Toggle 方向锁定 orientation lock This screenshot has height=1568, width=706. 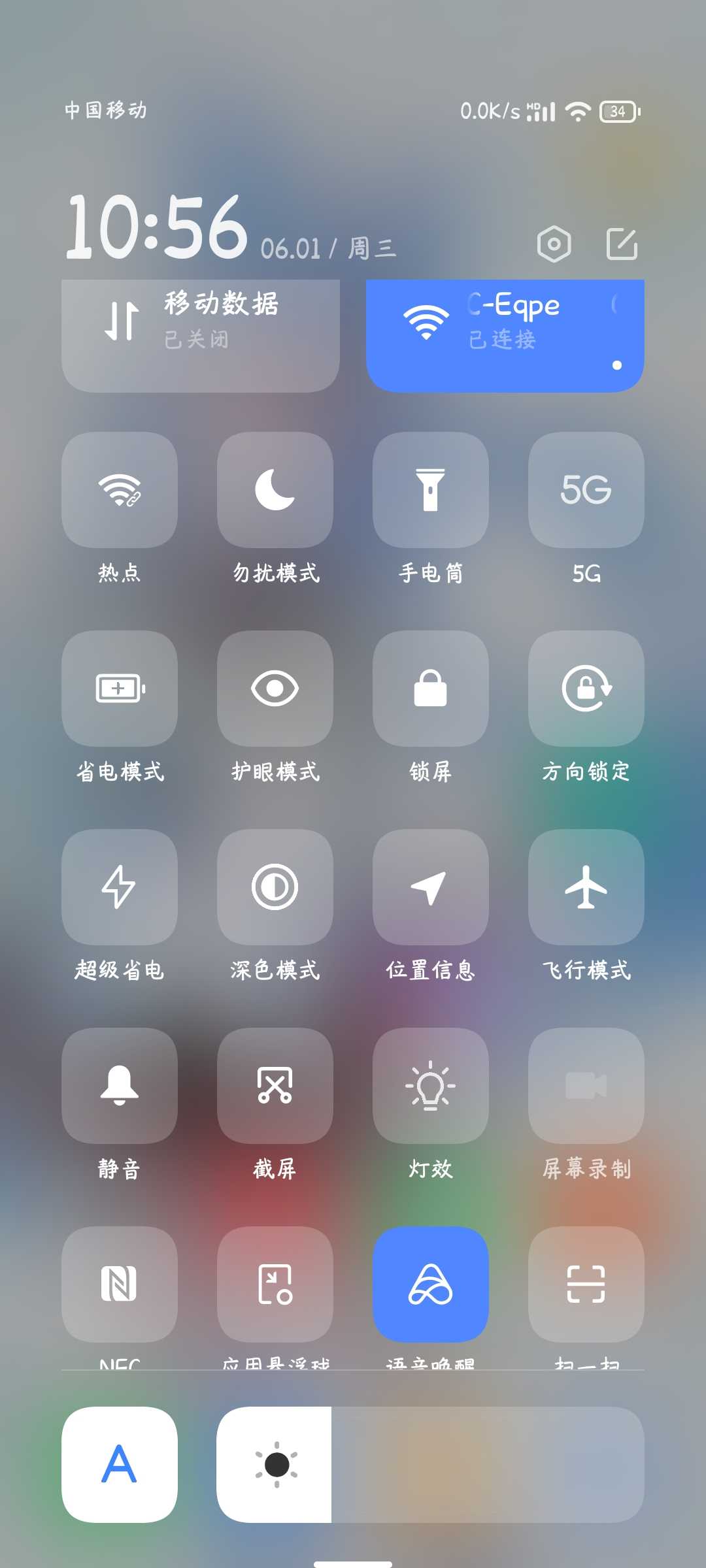[586, 689]
